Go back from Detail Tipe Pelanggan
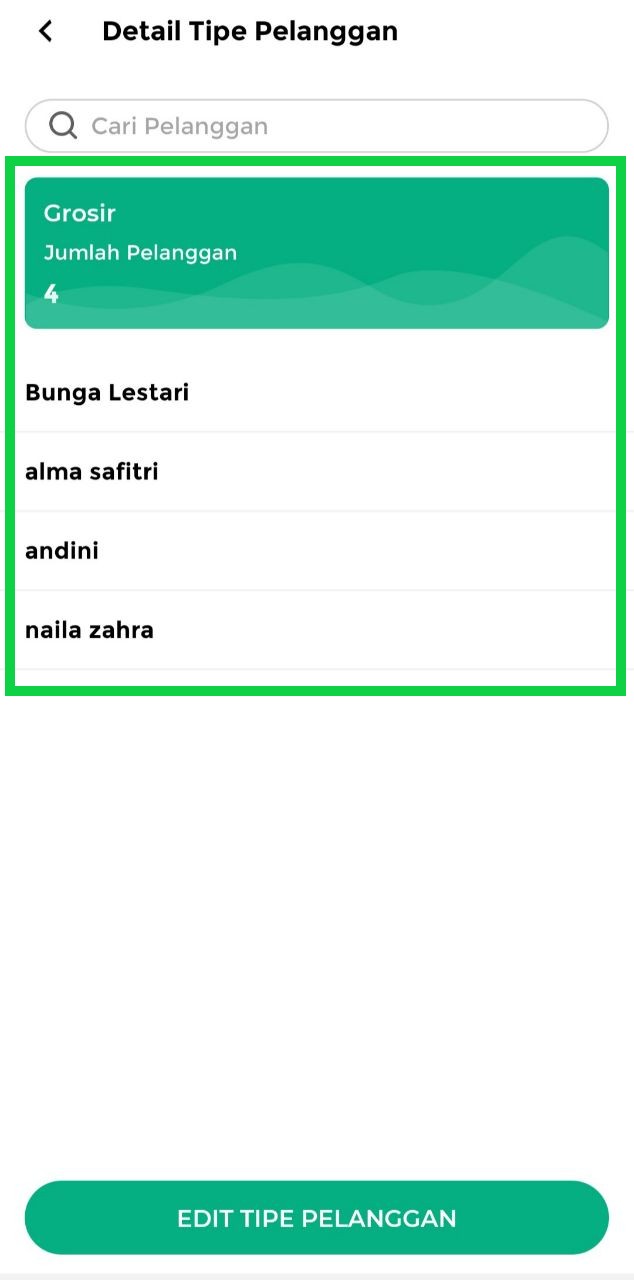The height and width of the screenshot is (1280, 634). tap(45, 32)
